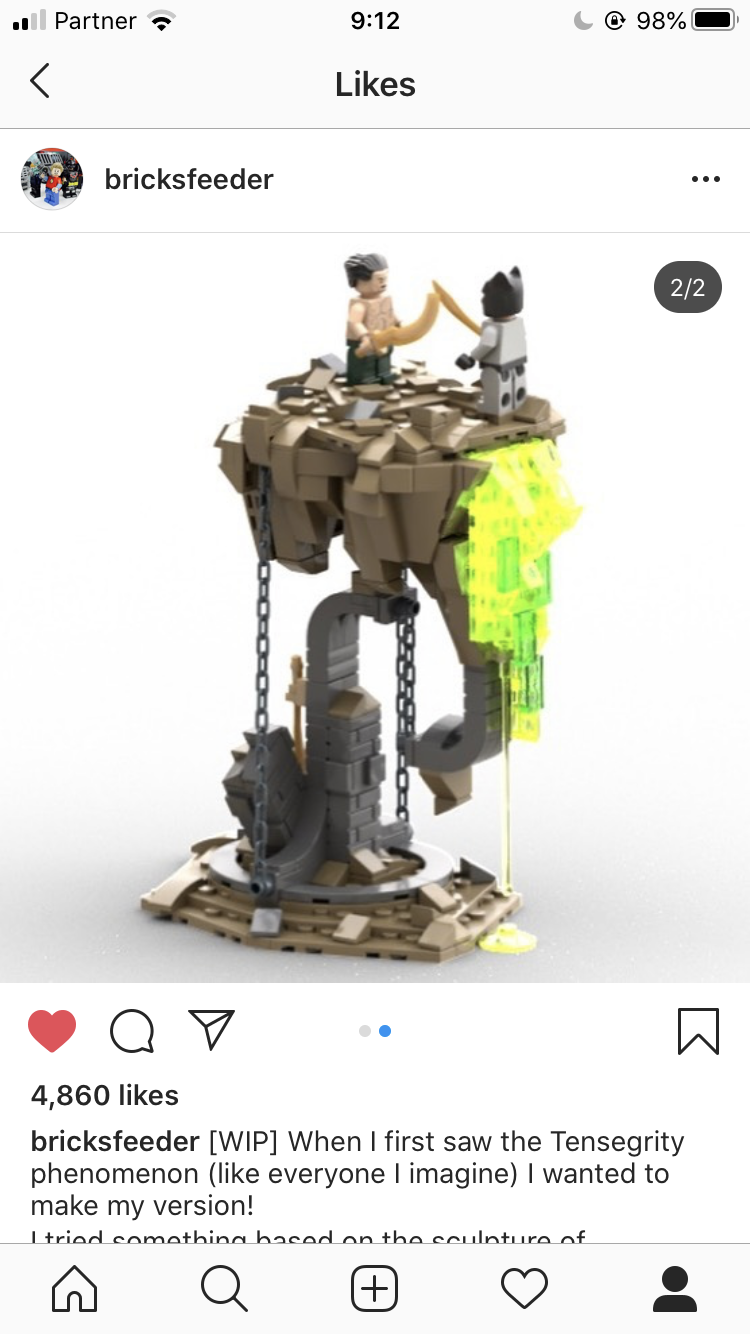
Task: Open the bricksfeeder profile picture
Action: (52, 179)
